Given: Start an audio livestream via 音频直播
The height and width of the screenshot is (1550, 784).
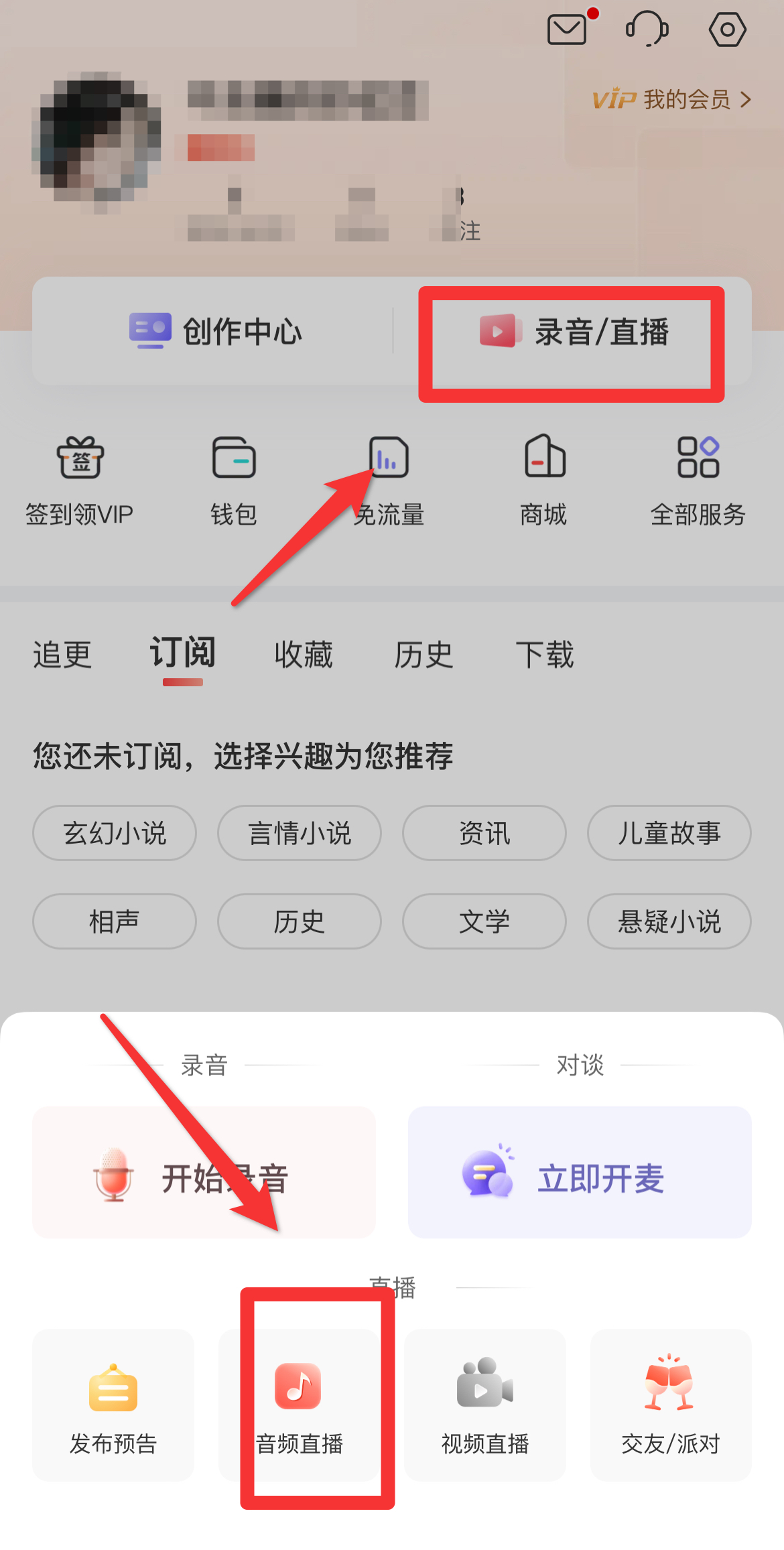Looking at the screenshot, I should coord(299,1405).
